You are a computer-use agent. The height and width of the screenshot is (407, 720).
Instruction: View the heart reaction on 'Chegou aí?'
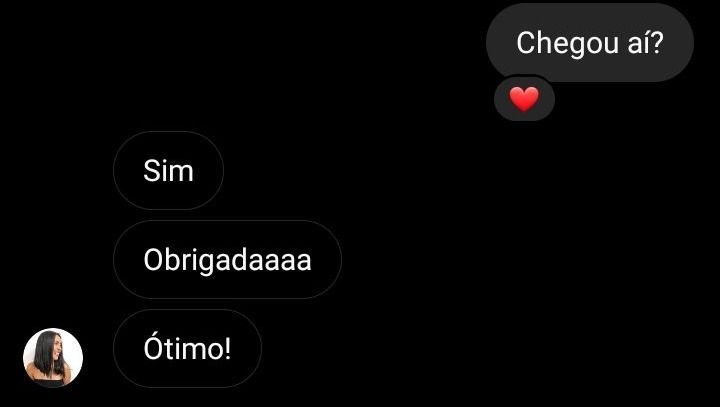tap(524, 99)
